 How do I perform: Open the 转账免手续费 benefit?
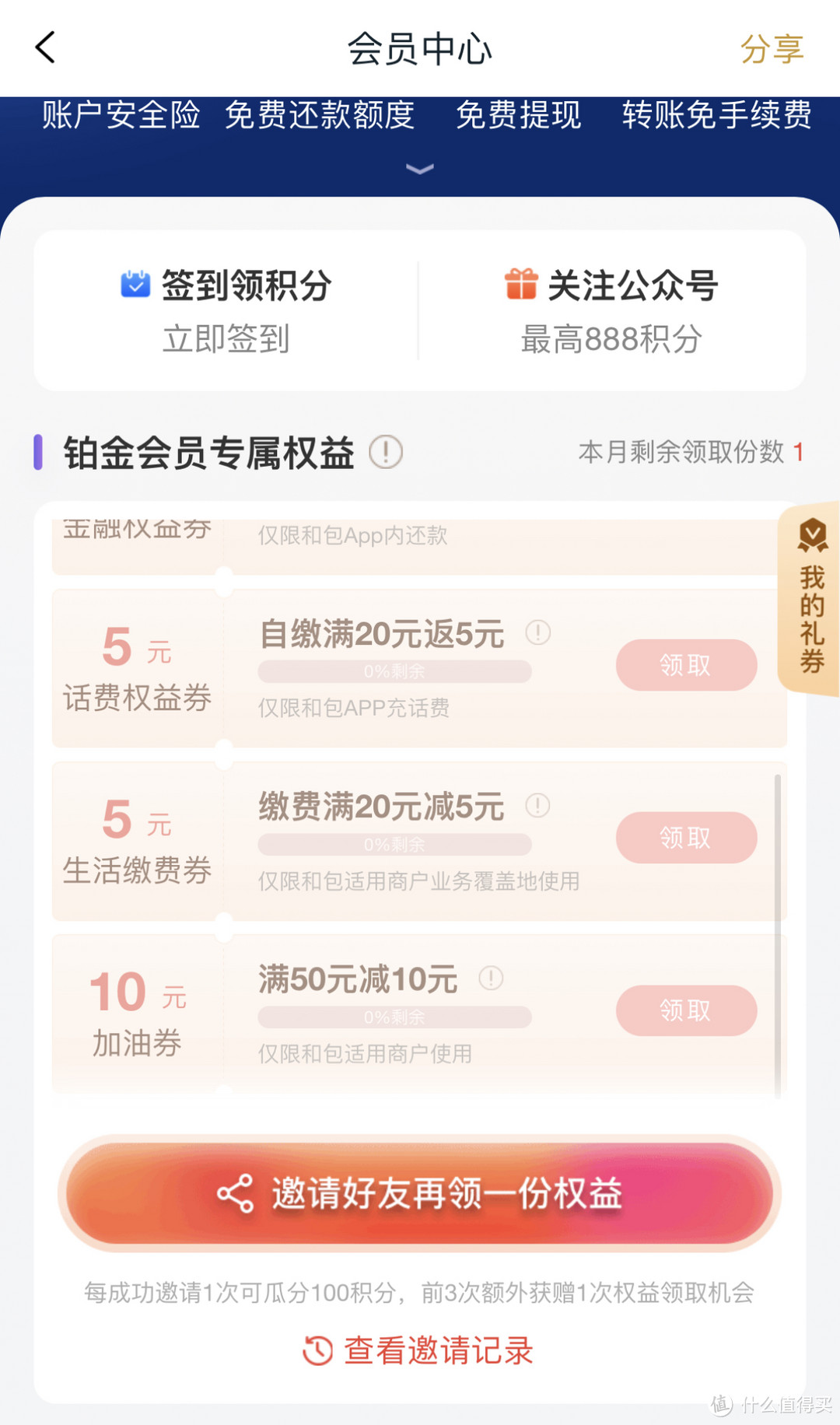pyautogui.click(x=716, y=115)
